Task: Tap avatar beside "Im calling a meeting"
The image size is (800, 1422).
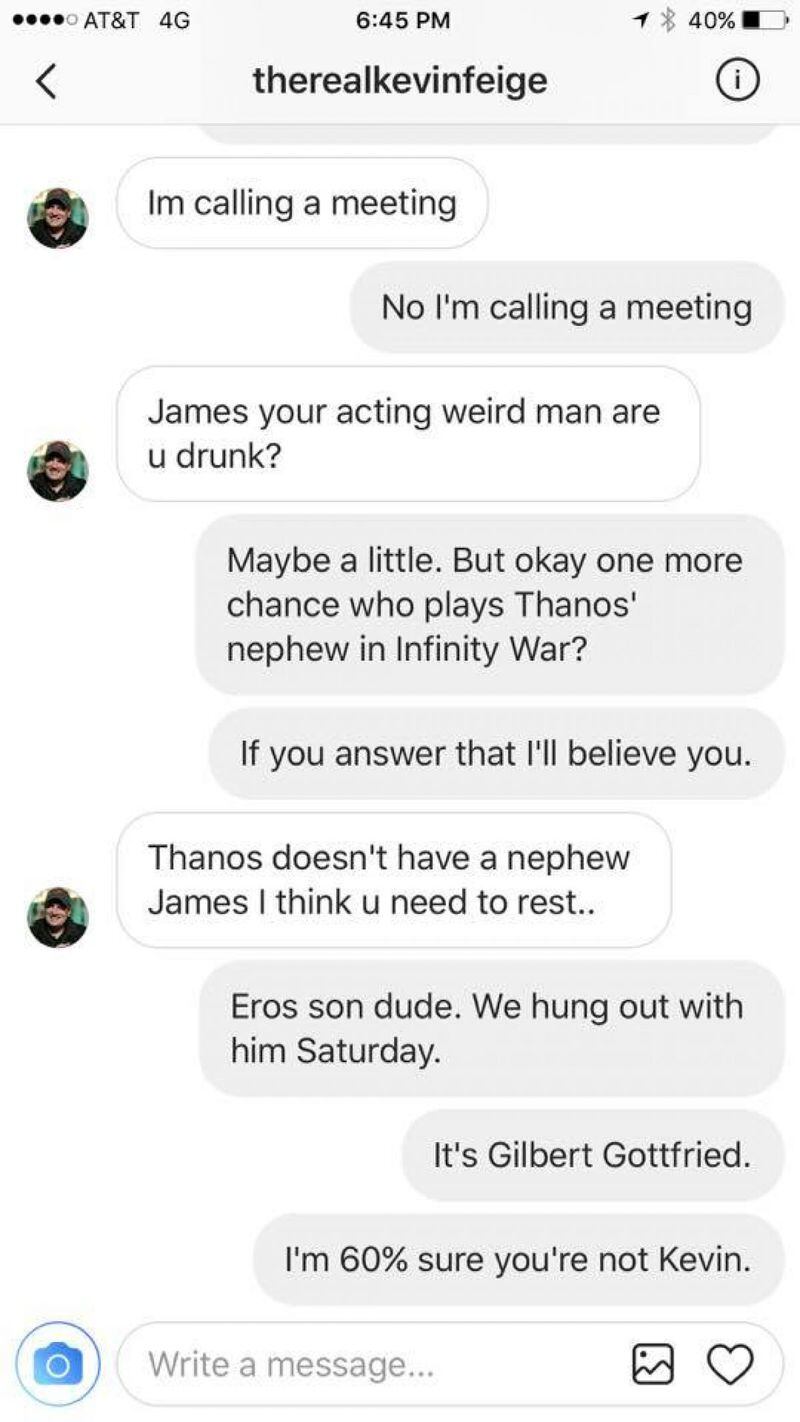Action: click(57, 218)
